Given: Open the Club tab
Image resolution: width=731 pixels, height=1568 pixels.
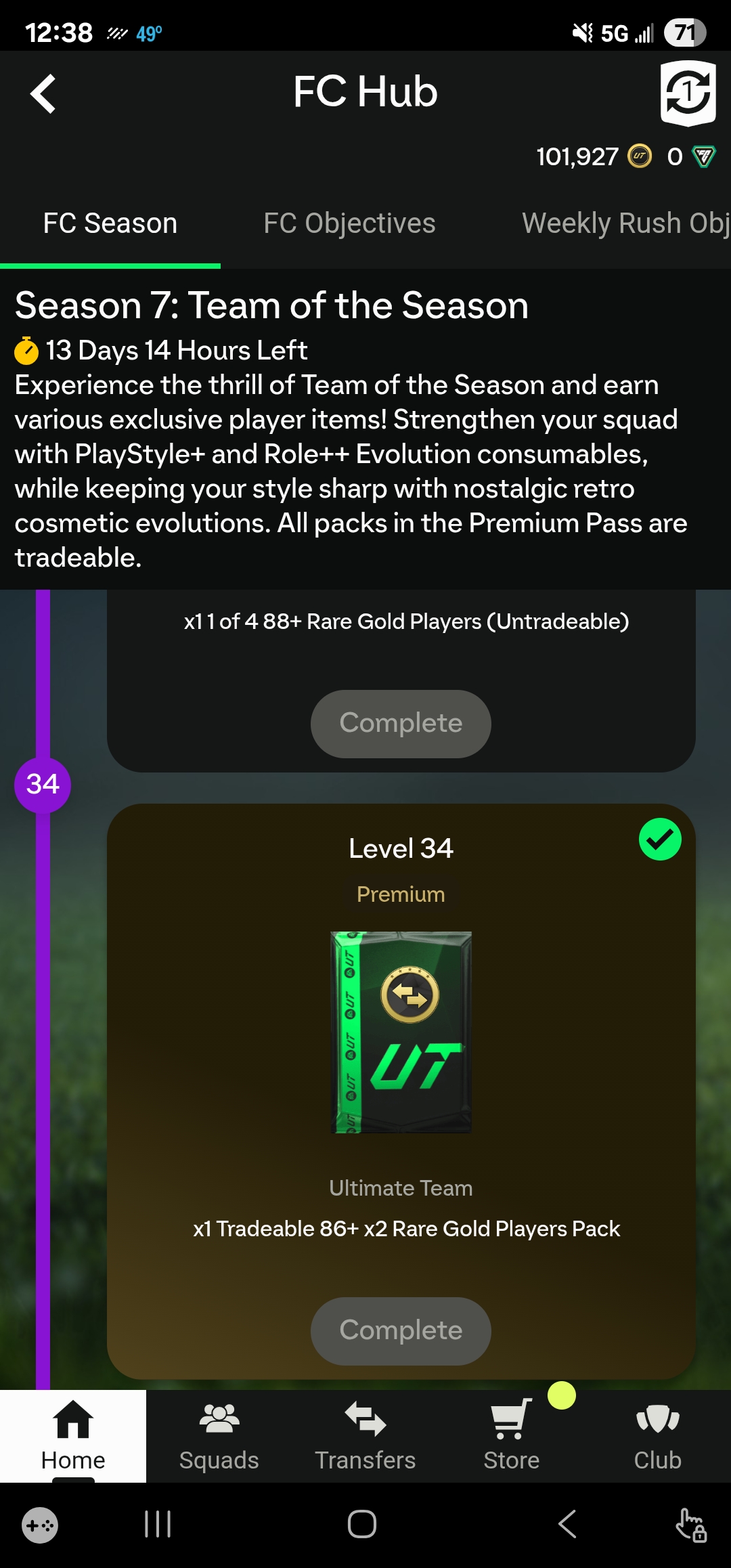Looking at the screenshot, I should (x=658, y=1436).
